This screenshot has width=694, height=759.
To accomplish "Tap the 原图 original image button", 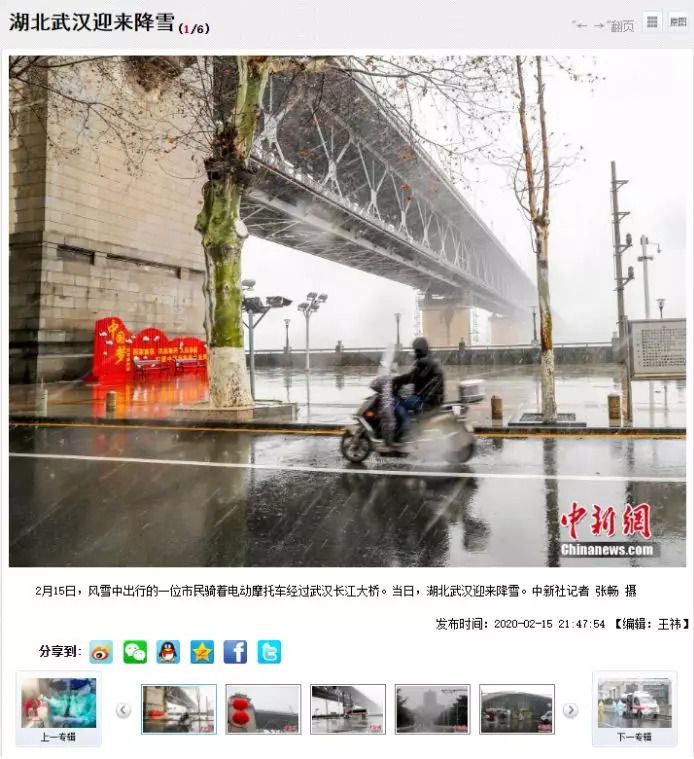I will pyautogui.click(x=678, y=21).
